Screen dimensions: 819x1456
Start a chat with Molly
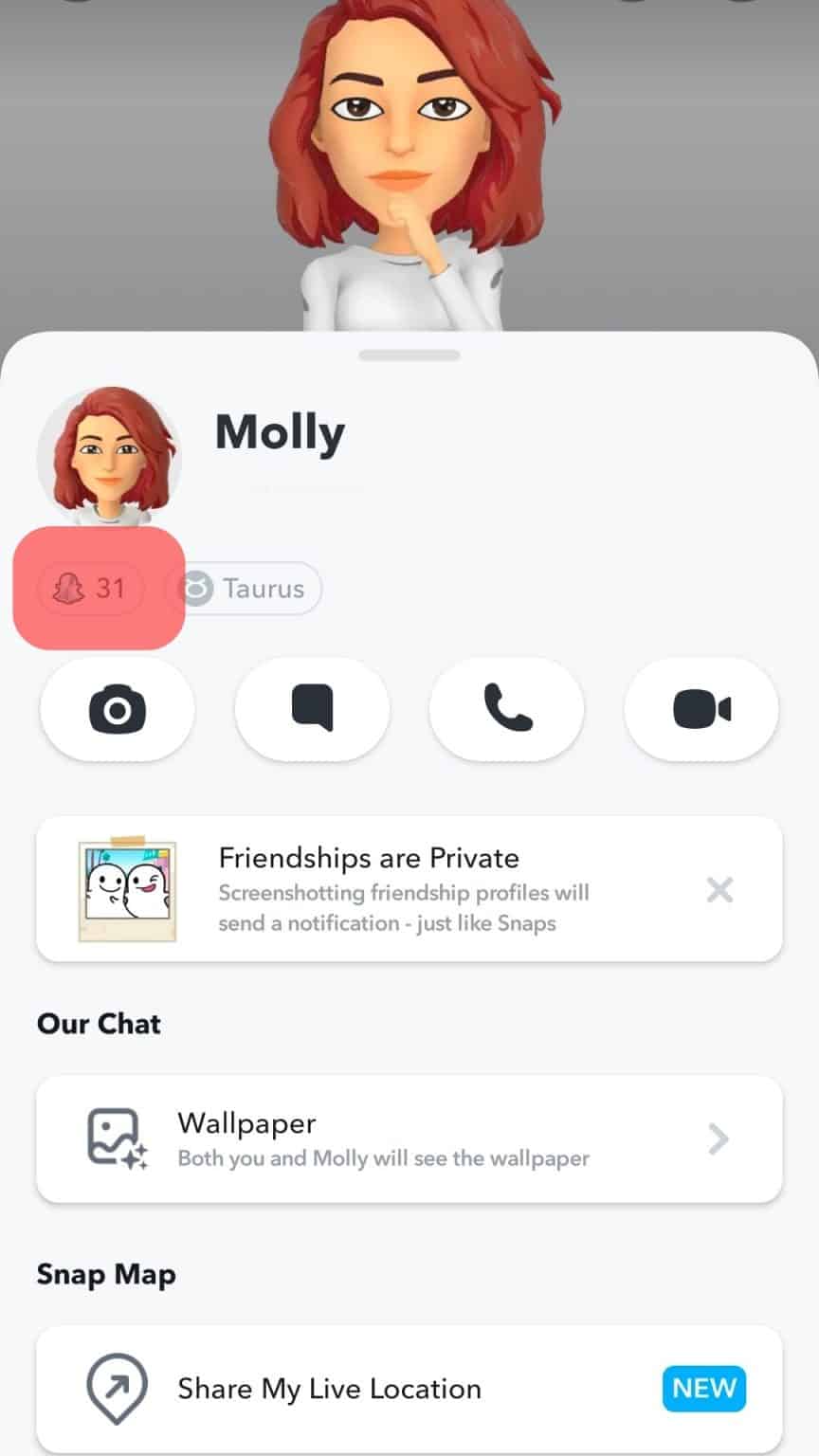pos(313,709)
